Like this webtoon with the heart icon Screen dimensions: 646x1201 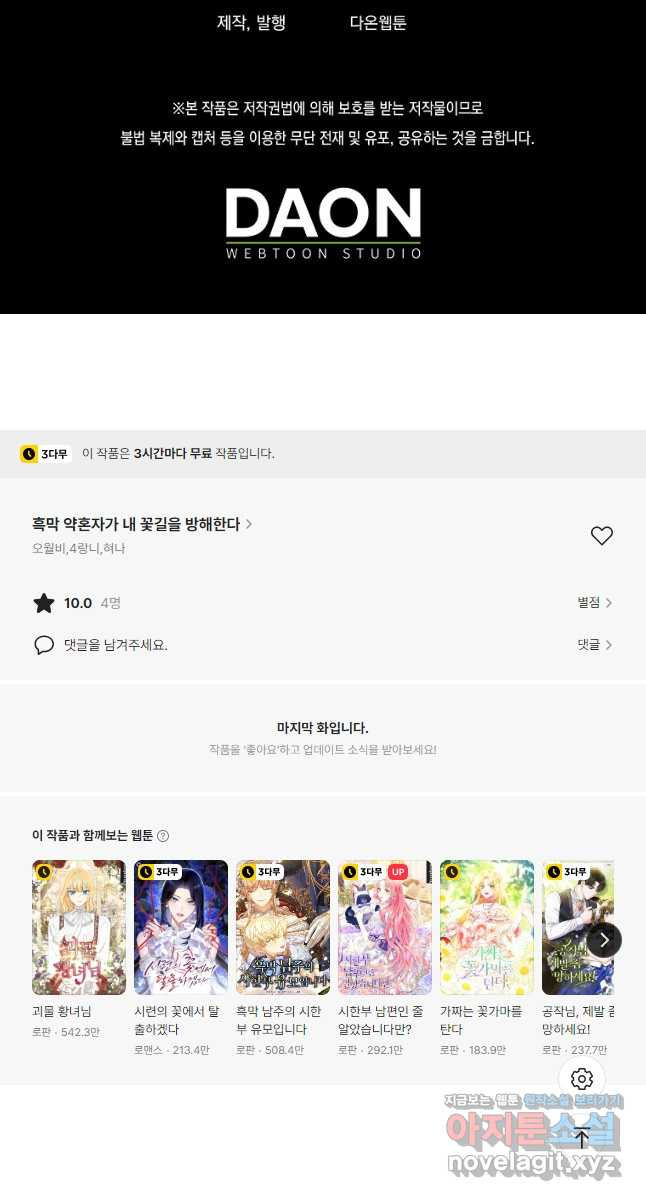coord(601,536)
